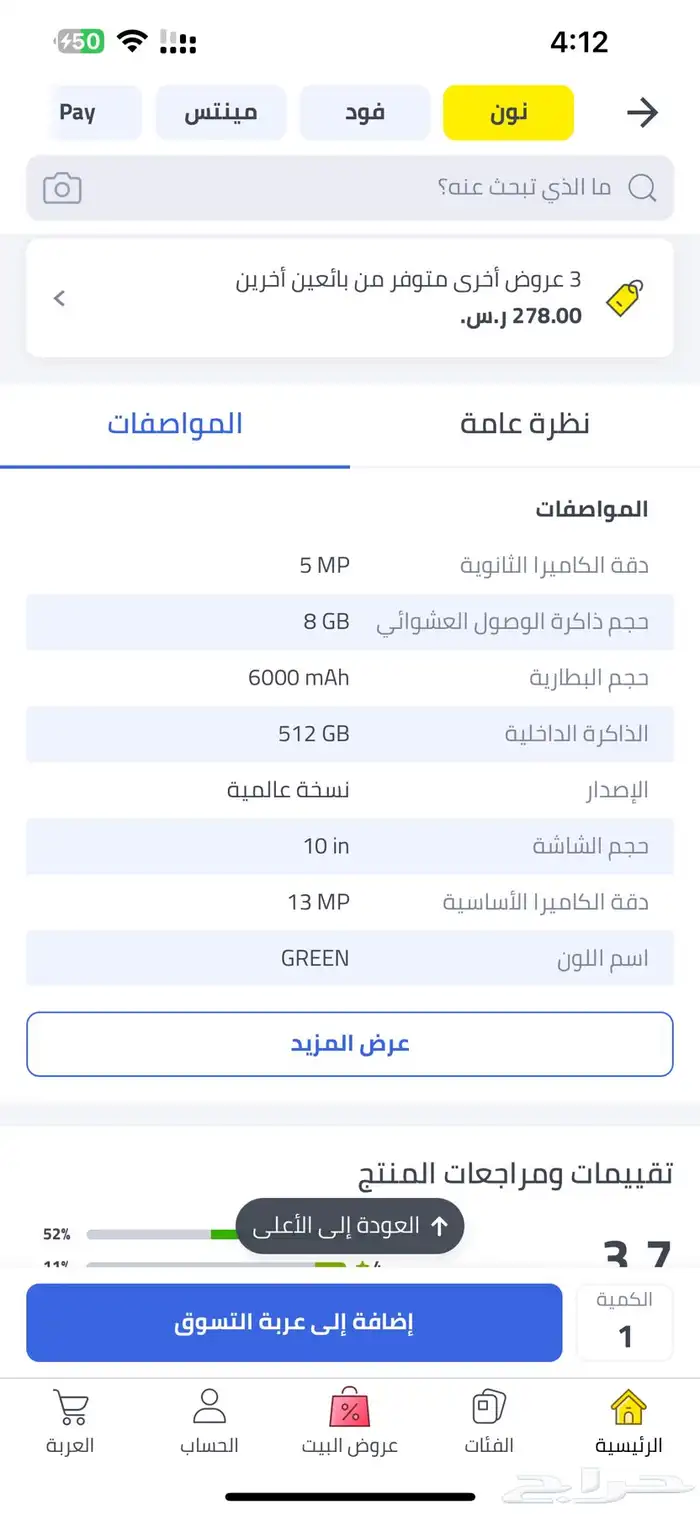Go to the الرئيسية home tab
Viewport: 700px width, 1514px height.
click(628, 1422)
